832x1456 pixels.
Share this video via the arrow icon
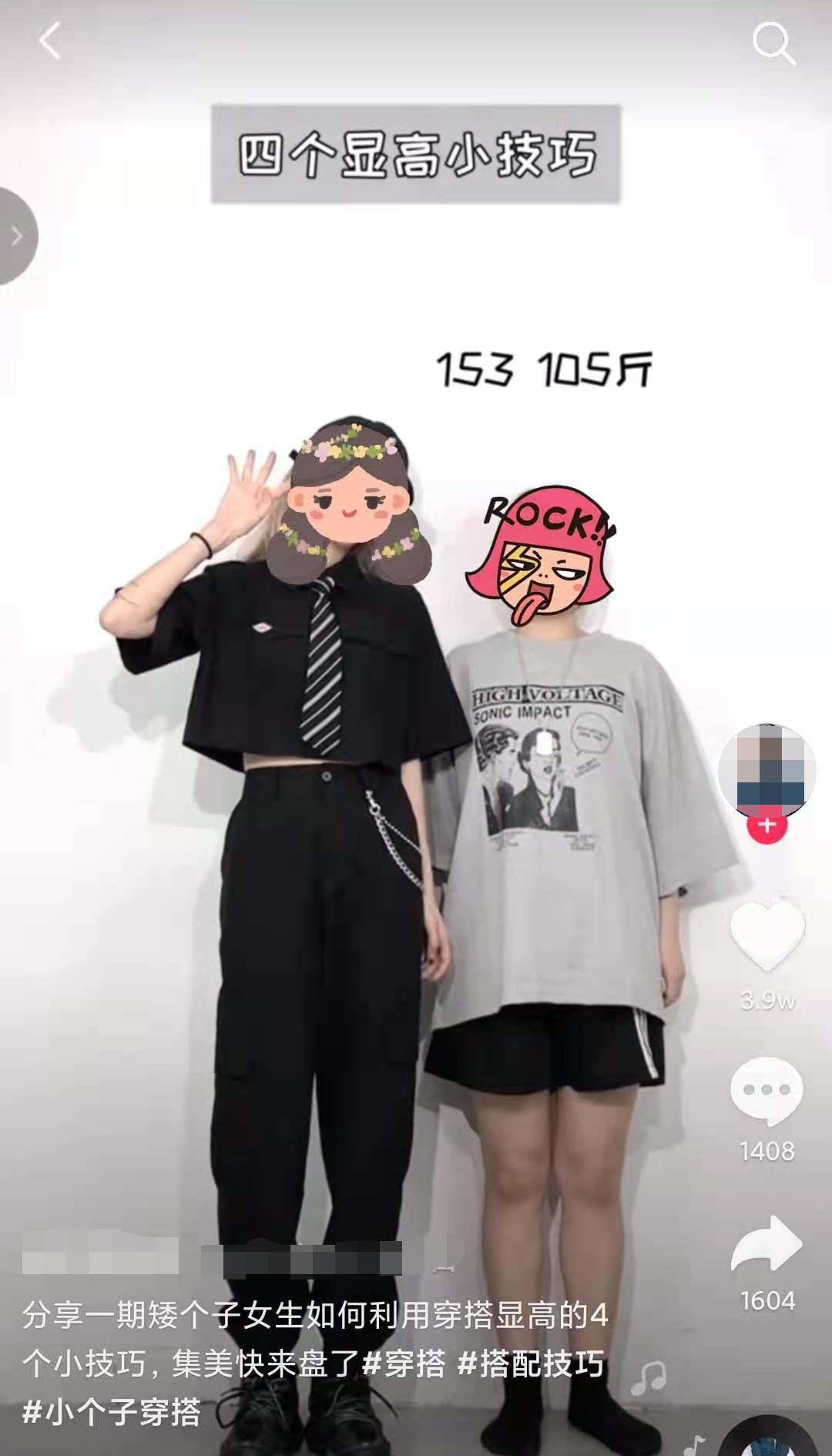767,1243
